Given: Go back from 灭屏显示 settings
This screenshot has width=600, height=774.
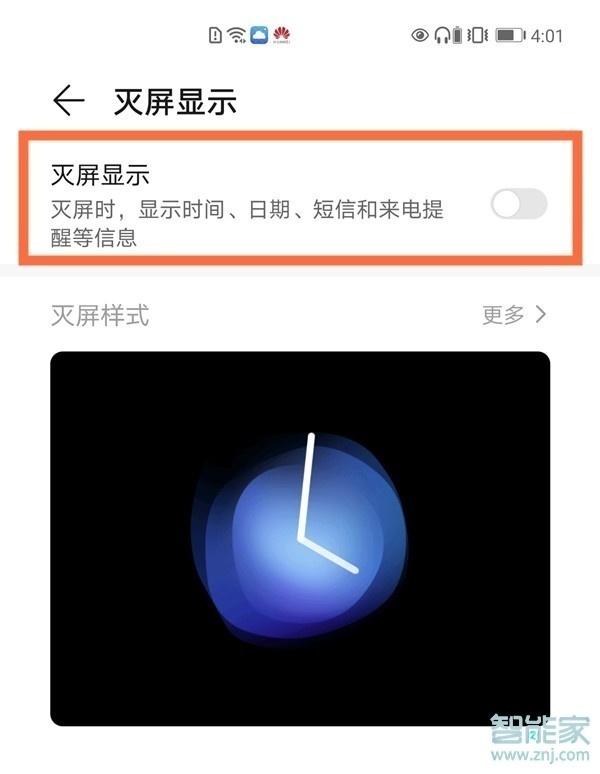Looking at the screenshot, I should [x=68, y=101].
